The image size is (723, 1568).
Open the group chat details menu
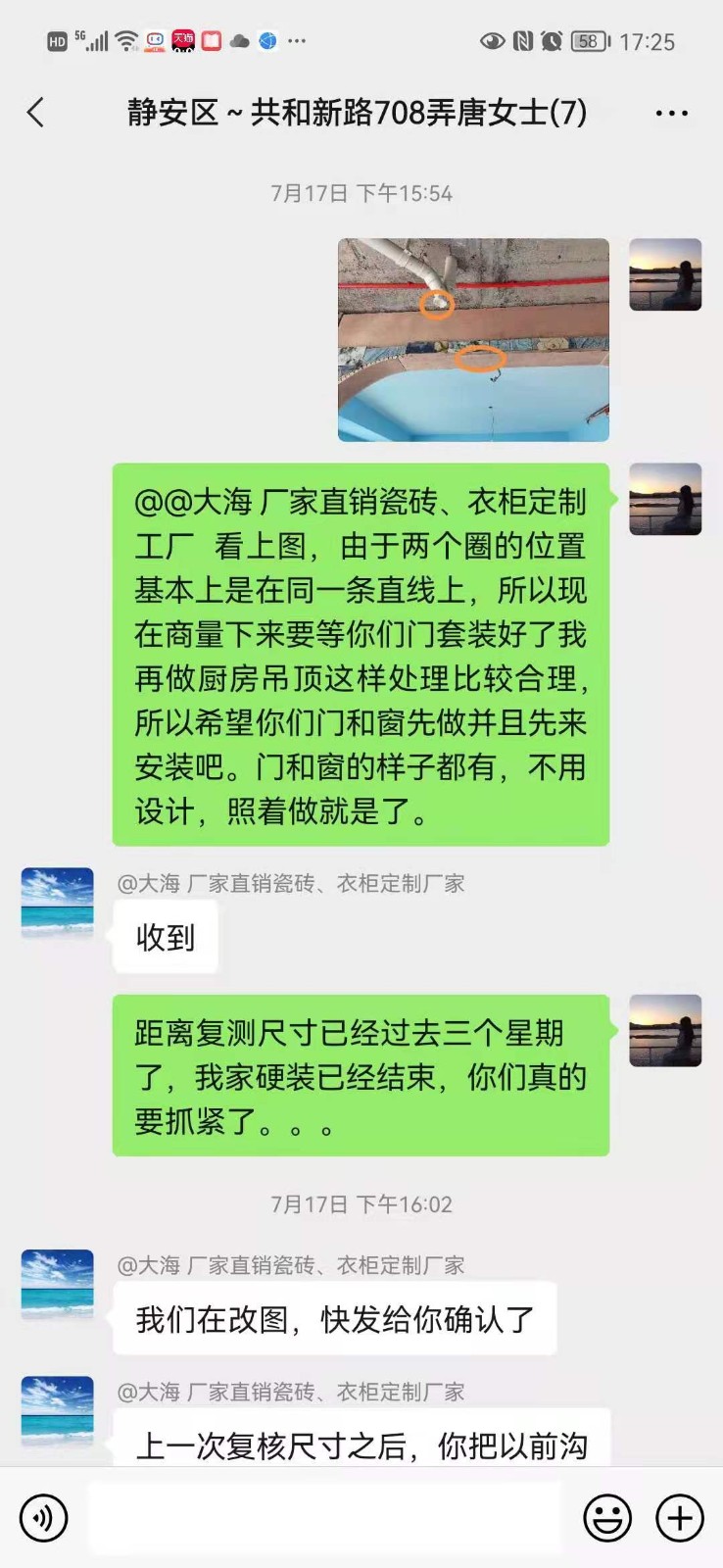(671, 114)
